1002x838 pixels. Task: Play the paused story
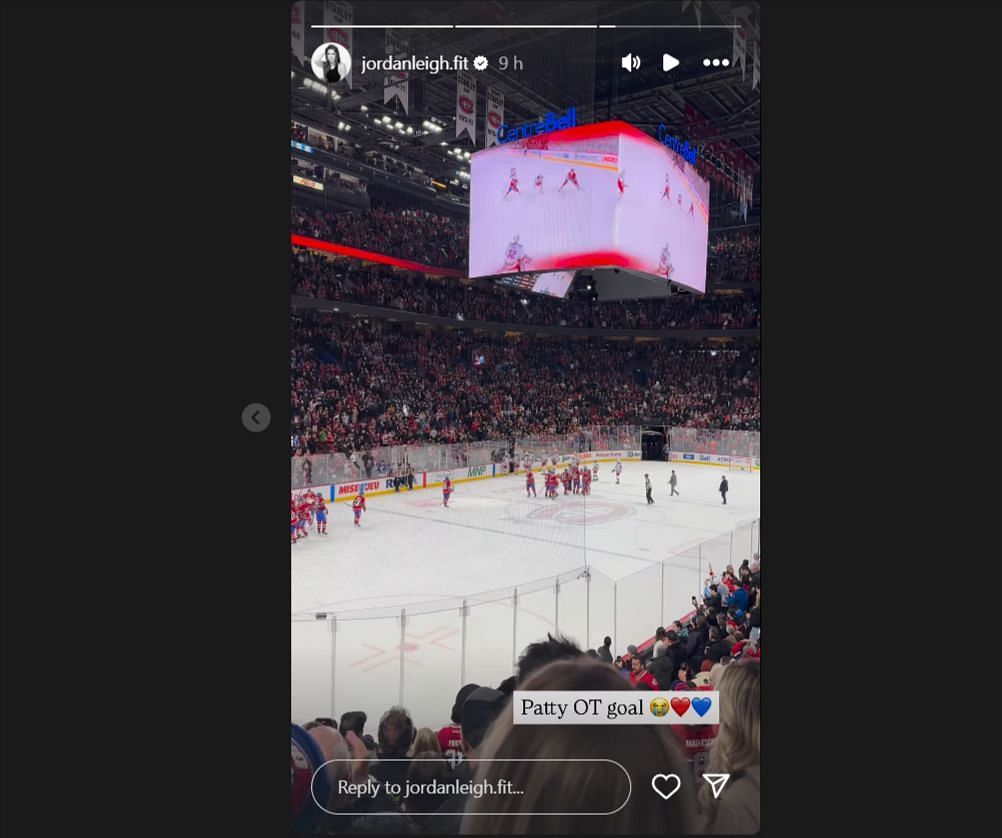(x=671, y=63)
